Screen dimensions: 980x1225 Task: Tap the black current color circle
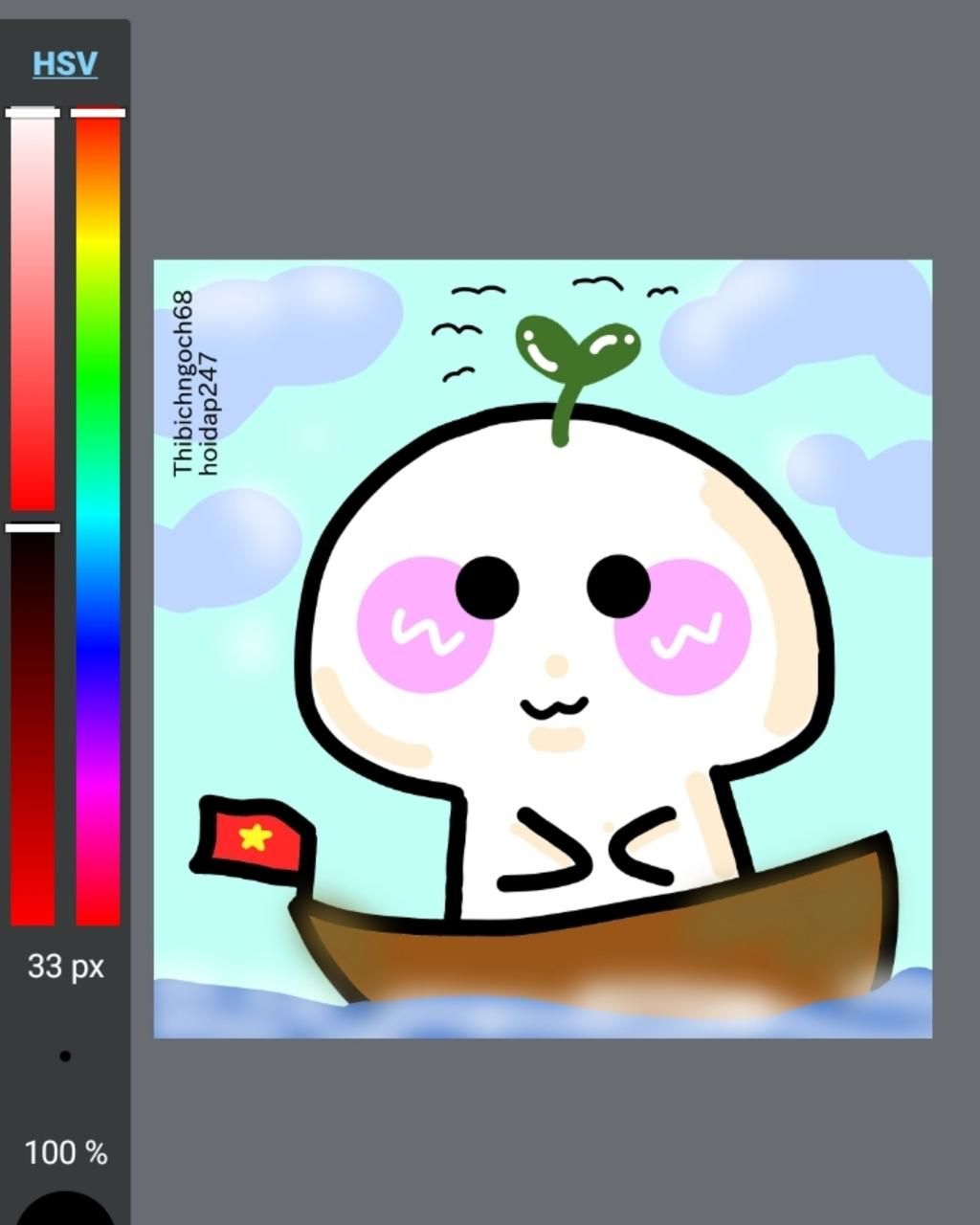[65, 1210]
